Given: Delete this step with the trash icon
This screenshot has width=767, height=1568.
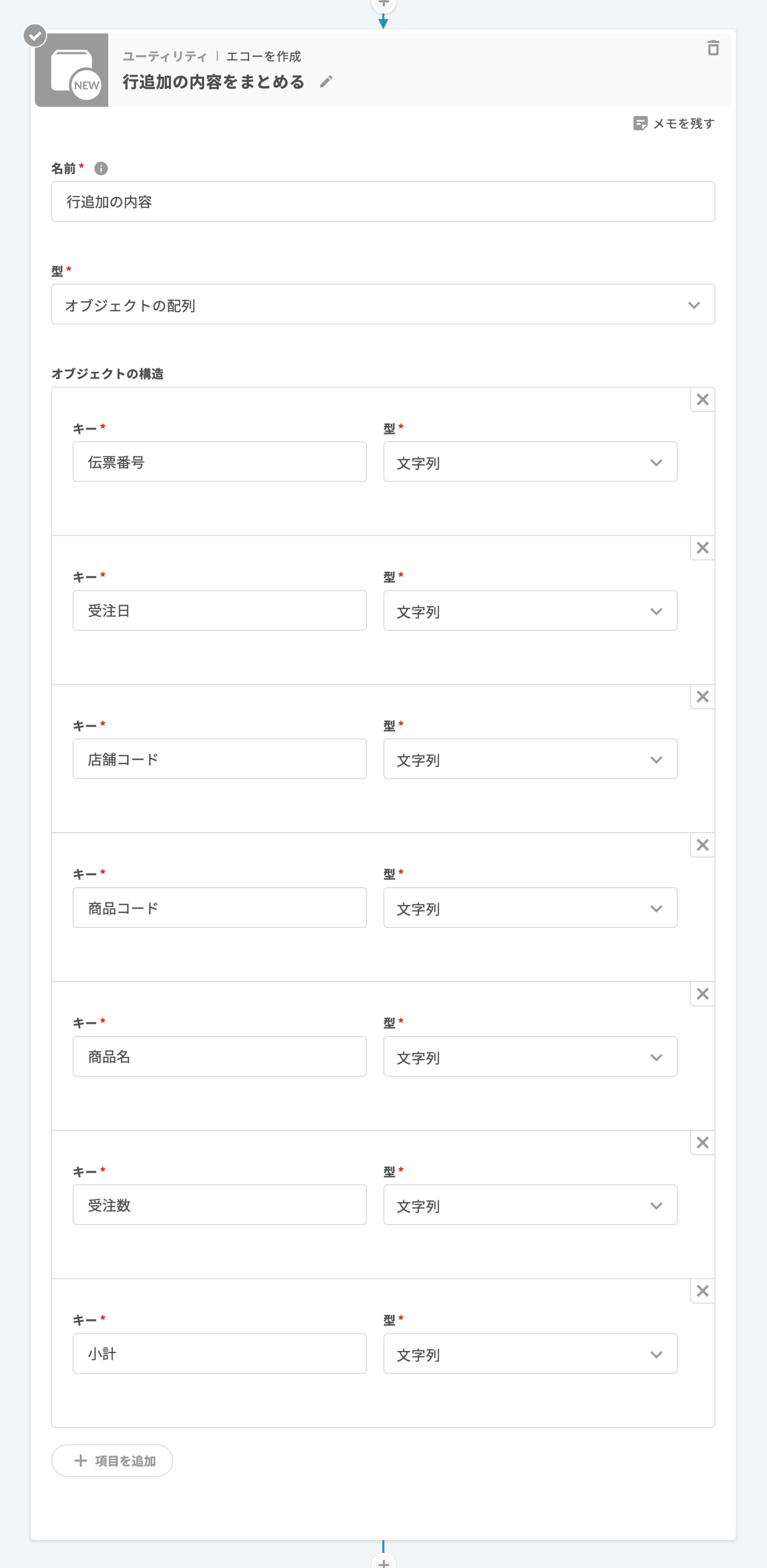Looking at the screenshot, I should point(713,48).
